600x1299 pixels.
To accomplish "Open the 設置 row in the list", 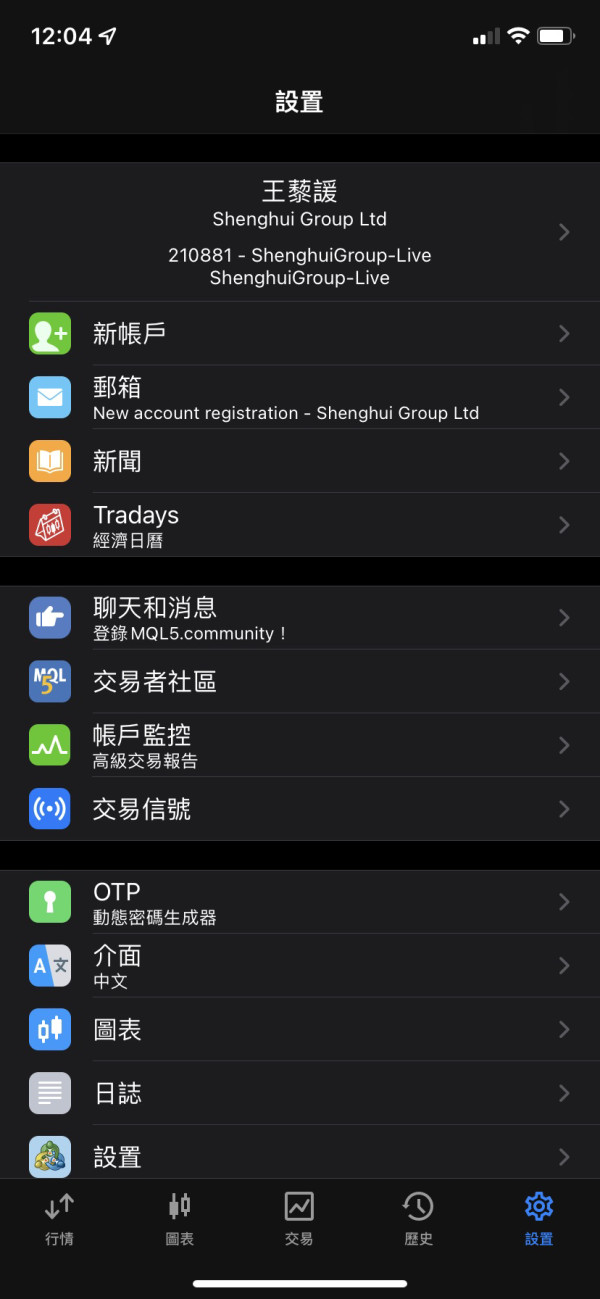I will pyautogui.click(x=300, y=1153).
